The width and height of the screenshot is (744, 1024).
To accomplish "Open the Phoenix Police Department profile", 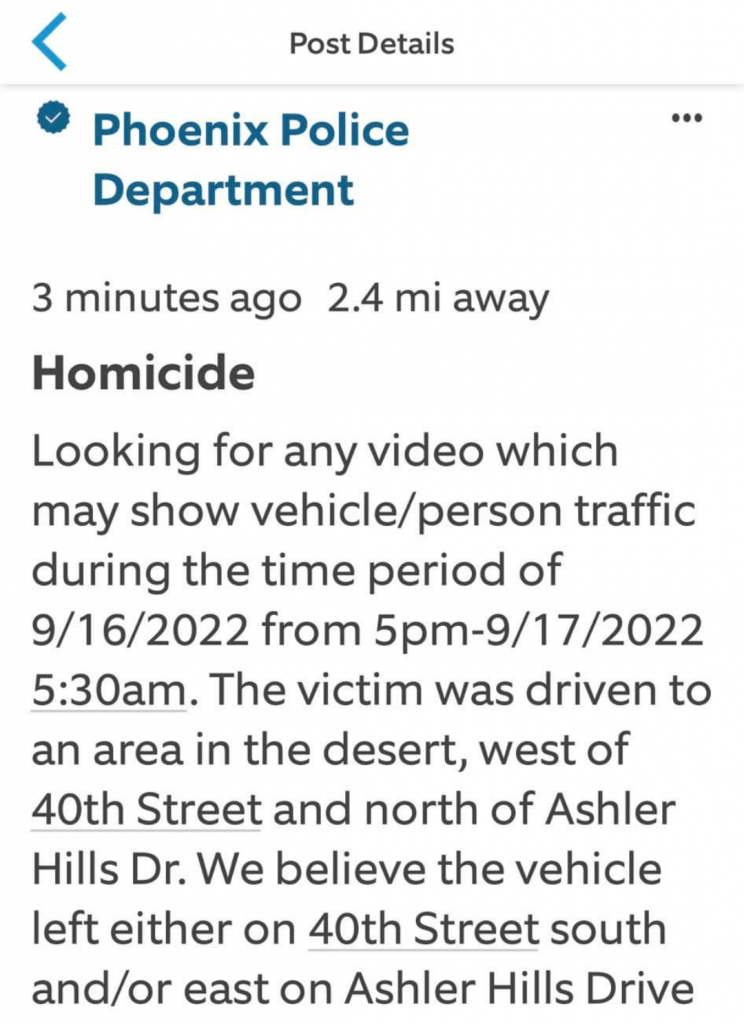I will click(x=250, y=160).
